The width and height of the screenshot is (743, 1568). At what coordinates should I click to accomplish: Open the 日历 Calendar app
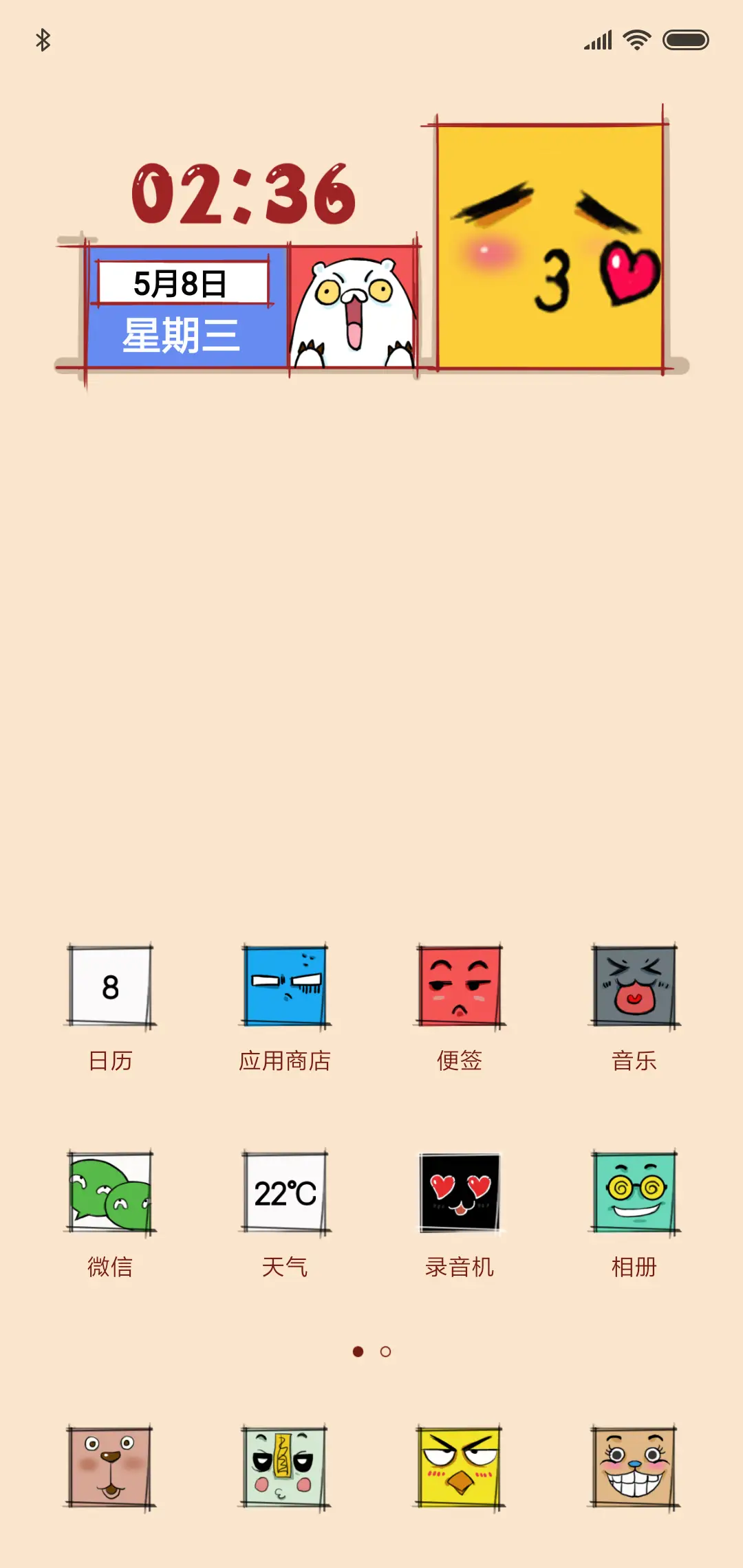point(110,988)
